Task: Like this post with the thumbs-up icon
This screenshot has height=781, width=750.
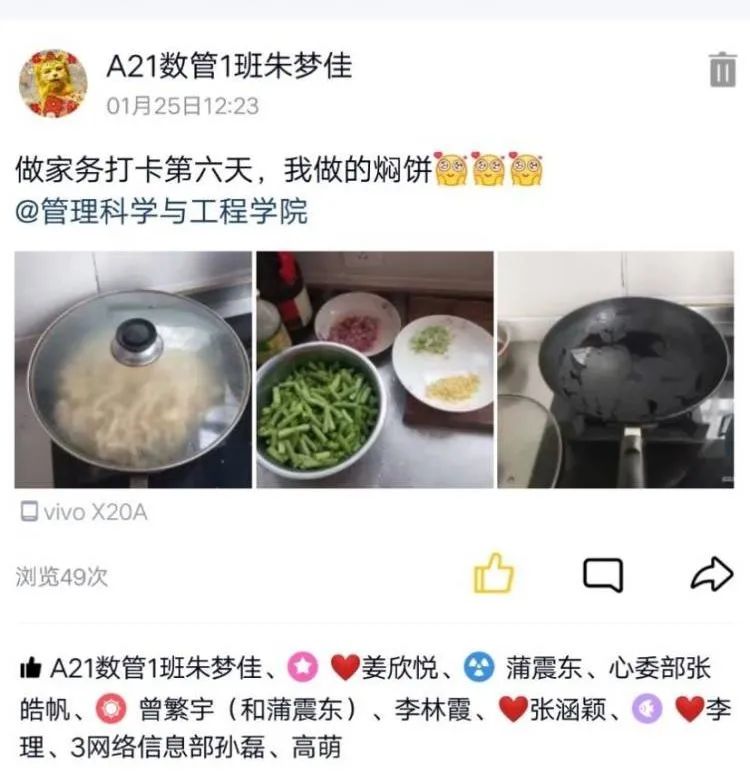Action: point(493,574)
